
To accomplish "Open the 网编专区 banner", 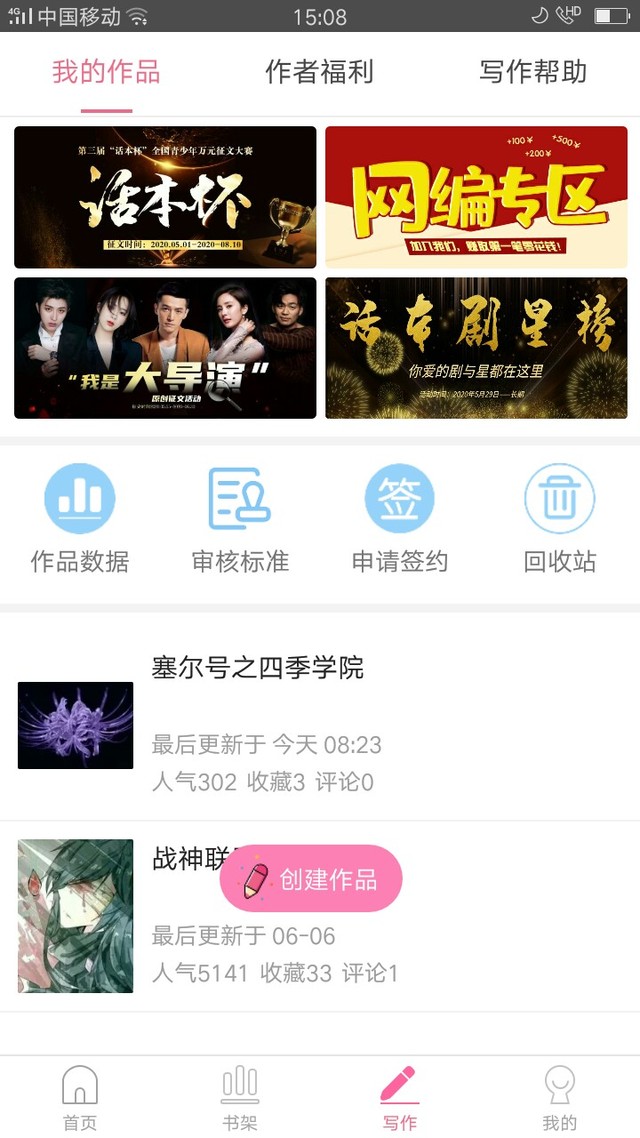I will [x=476, y=197].
